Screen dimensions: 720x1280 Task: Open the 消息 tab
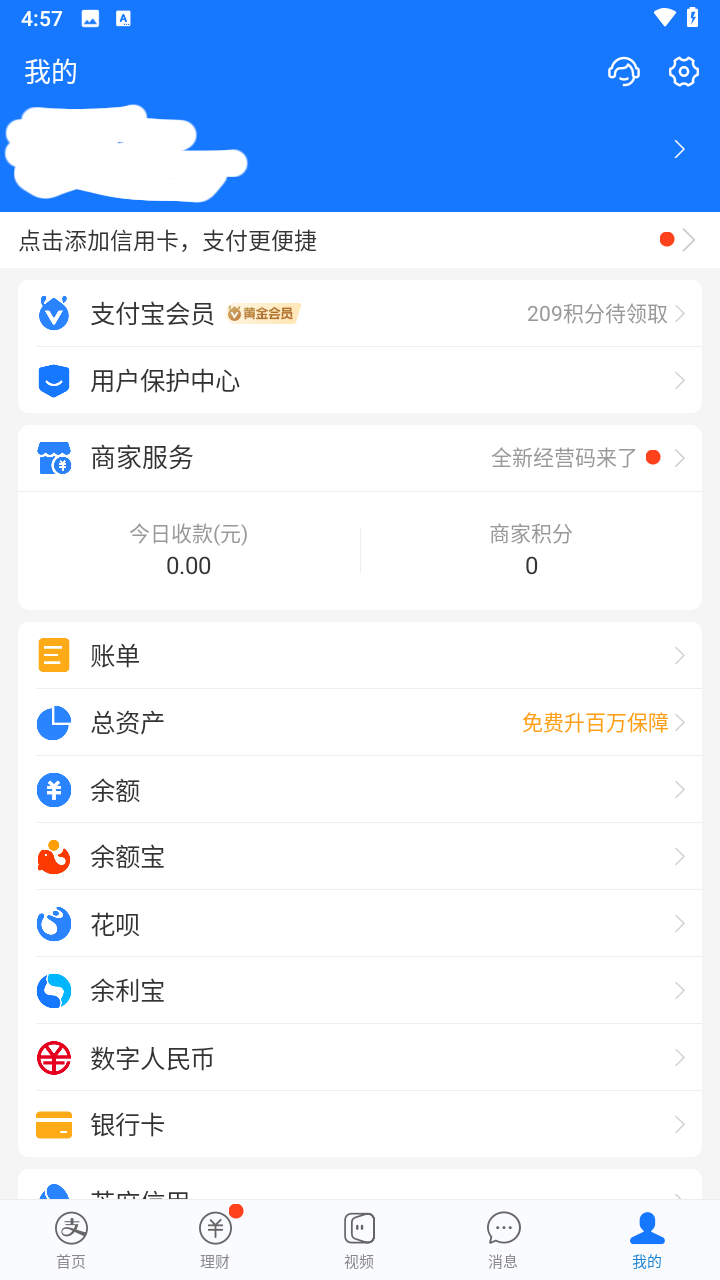503,1240
